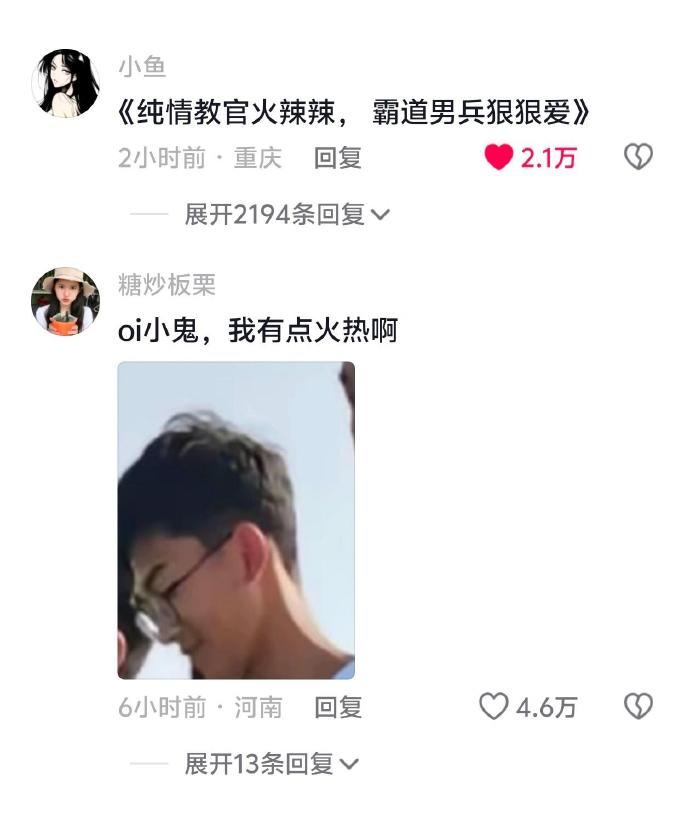Expand 13 replies under 糖炒板栗's comment
Screen dimensions: 690x813
(x=271, y=764)
